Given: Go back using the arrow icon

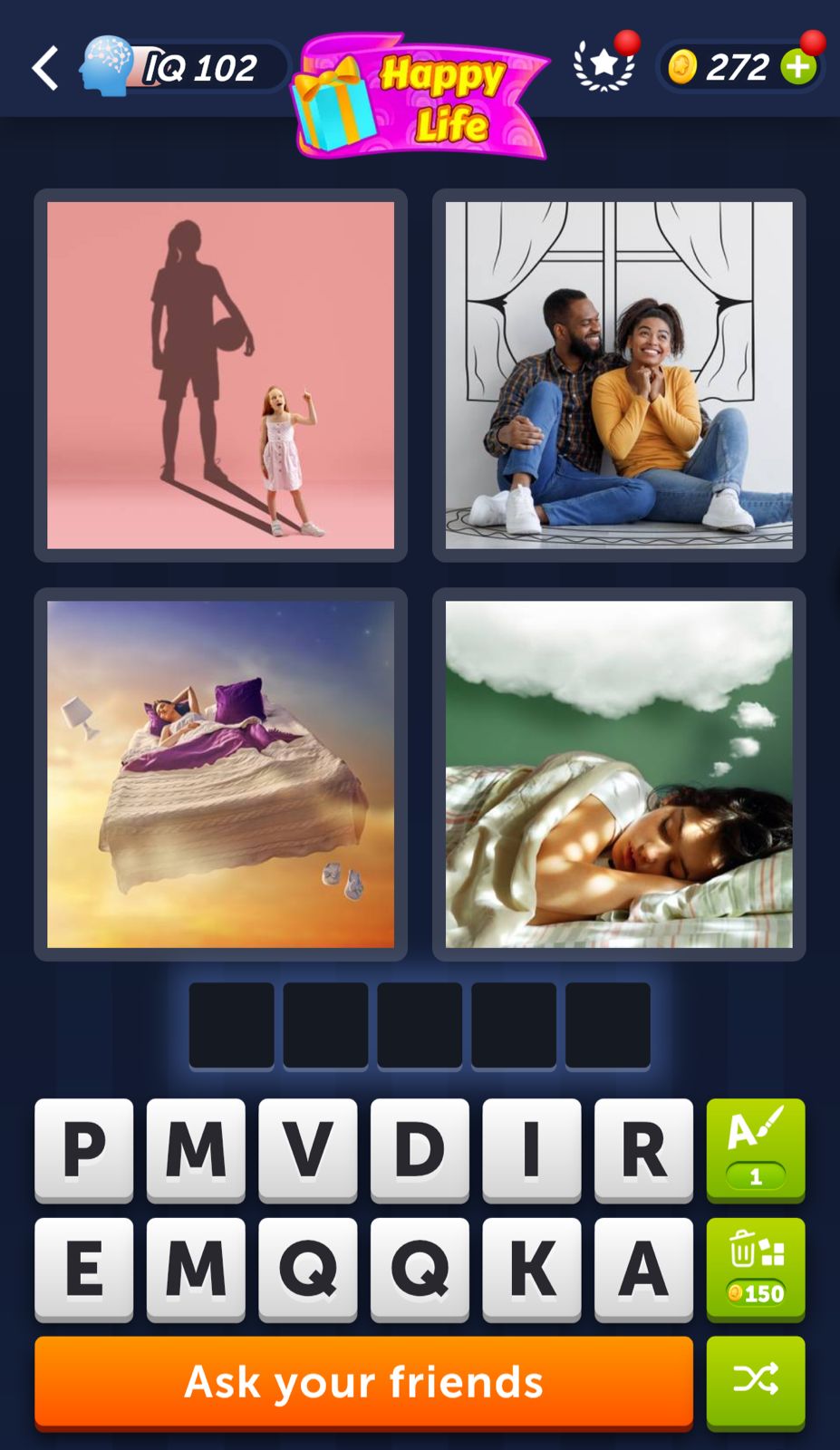Looking at the screenshot, I should tap(45, 68).
